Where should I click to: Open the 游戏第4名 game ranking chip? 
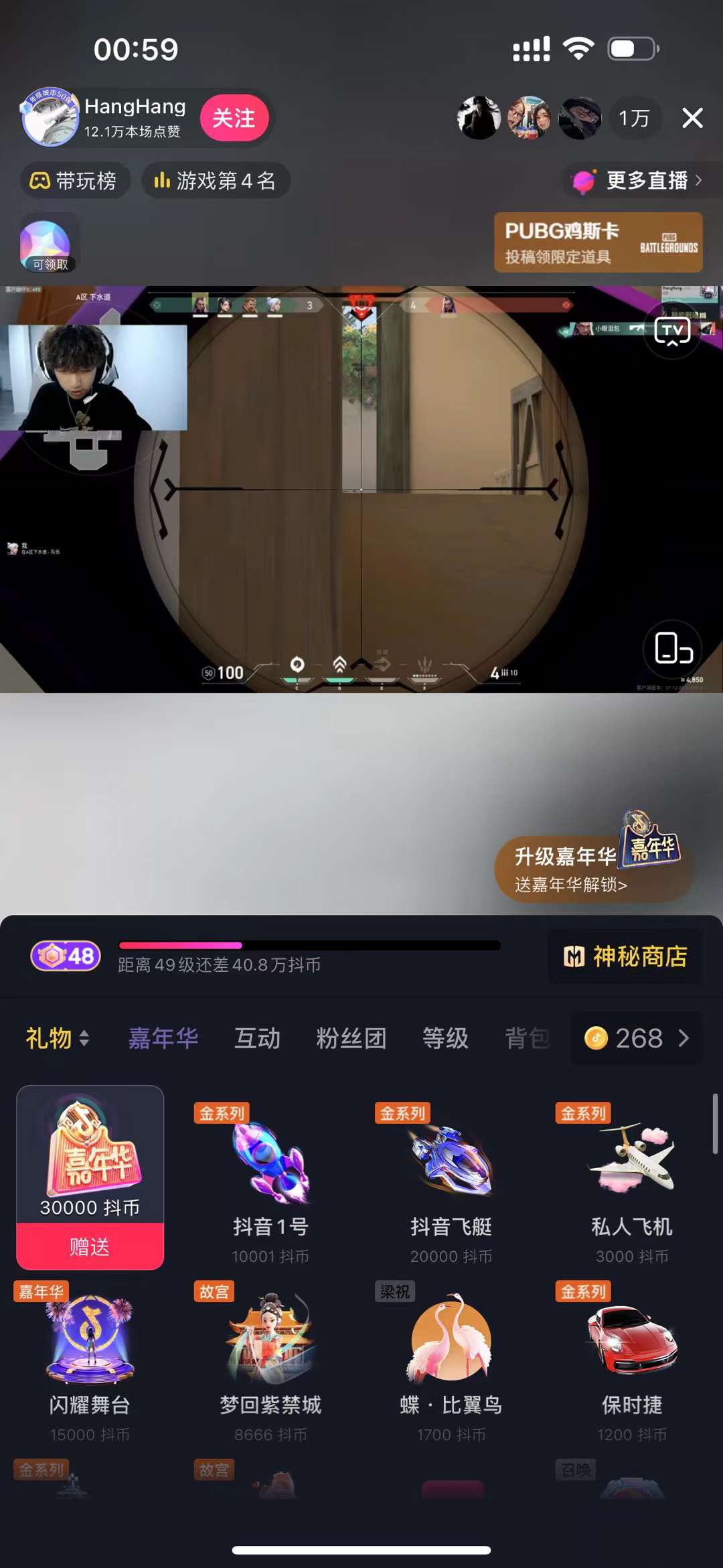(x=216, y=181)
